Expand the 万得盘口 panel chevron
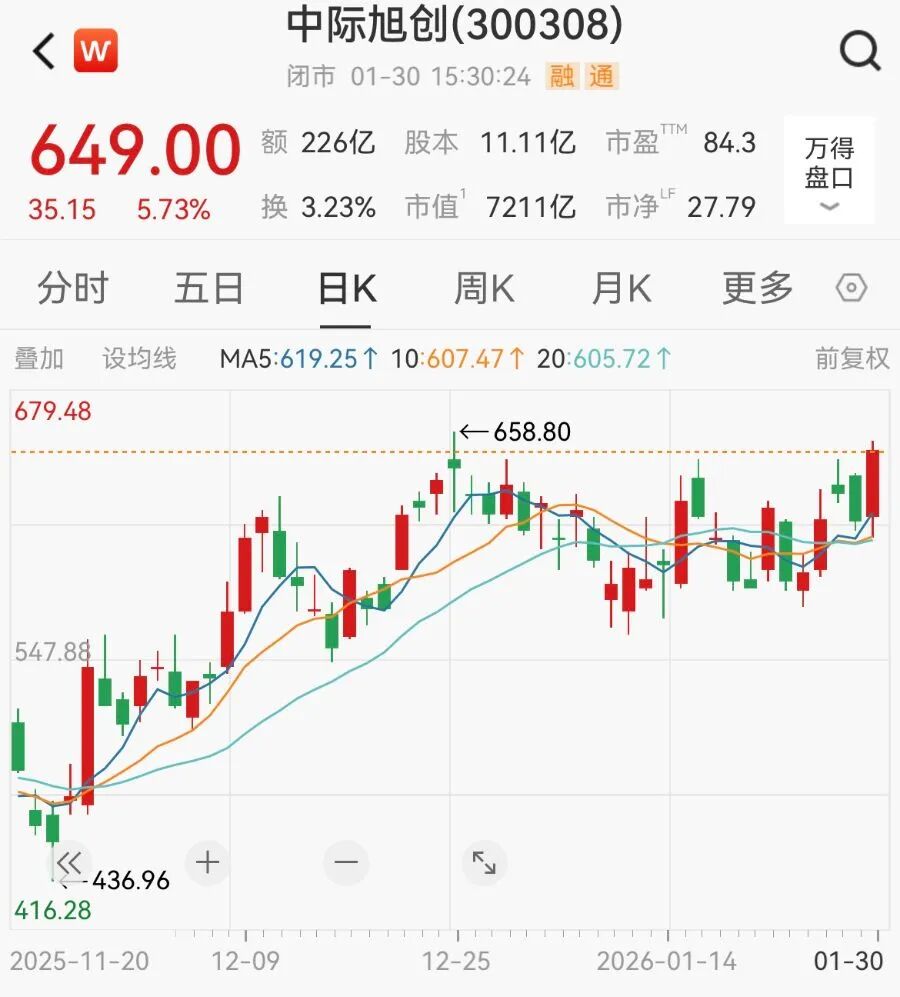 pos(828,207)
